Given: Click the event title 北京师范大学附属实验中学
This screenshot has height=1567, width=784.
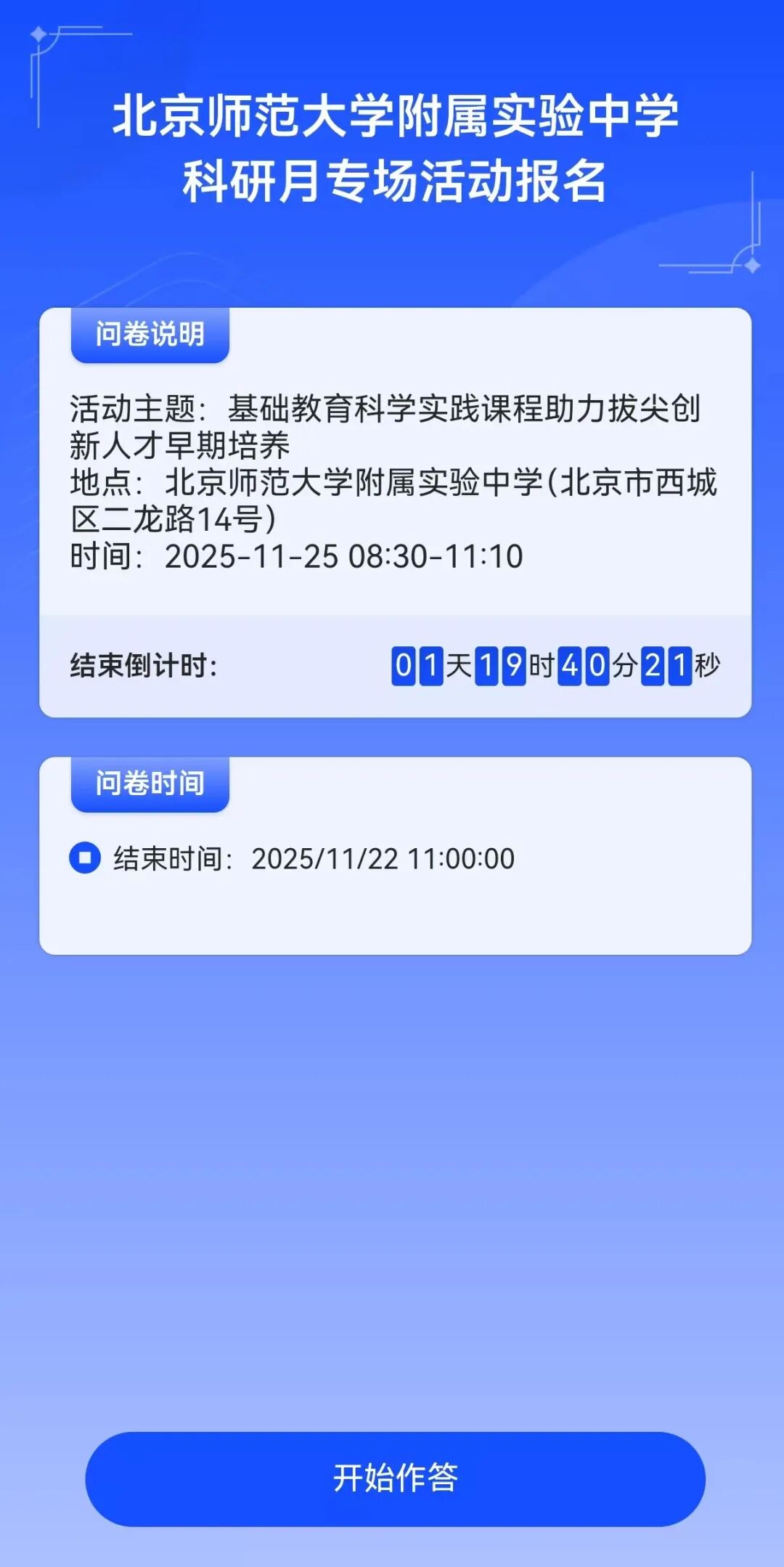Looking at the screenshot, I should (x=392, y=118).
